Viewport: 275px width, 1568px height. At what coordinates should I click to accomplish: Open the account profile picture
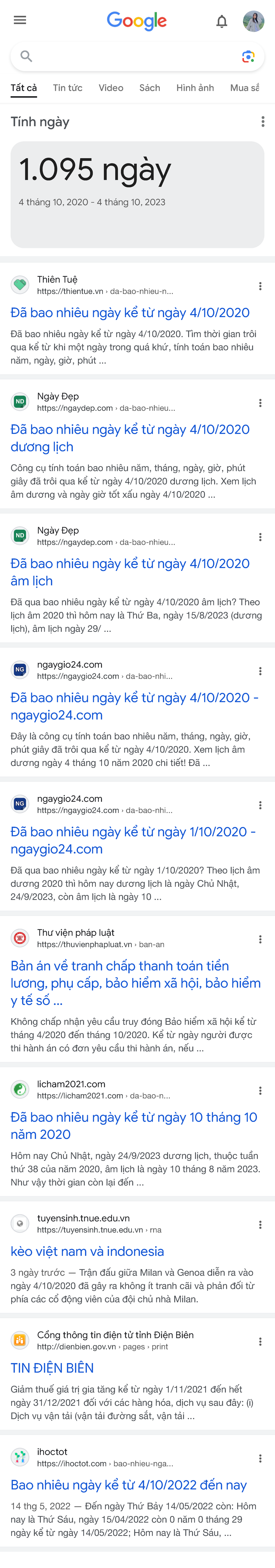[253, 21]
